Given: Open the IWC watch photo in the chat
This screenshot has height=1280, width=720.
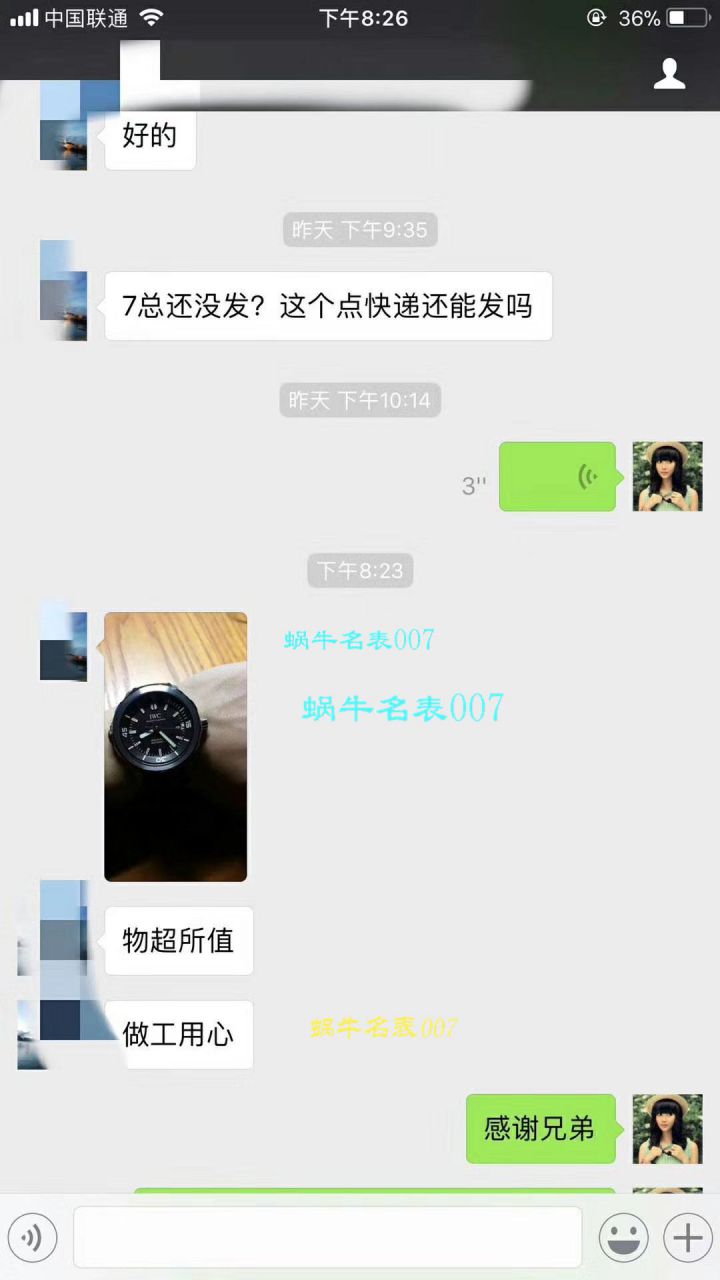Looking at the screenshot, I should click(x=175, y=745).
